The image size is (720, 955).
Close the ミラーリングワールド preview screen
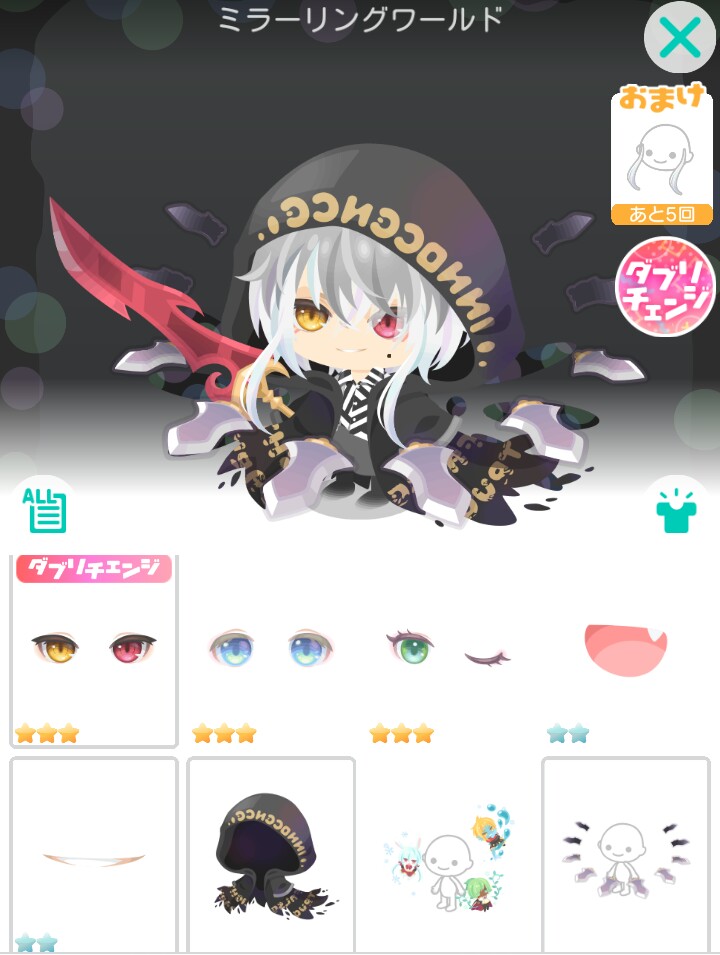679,40
